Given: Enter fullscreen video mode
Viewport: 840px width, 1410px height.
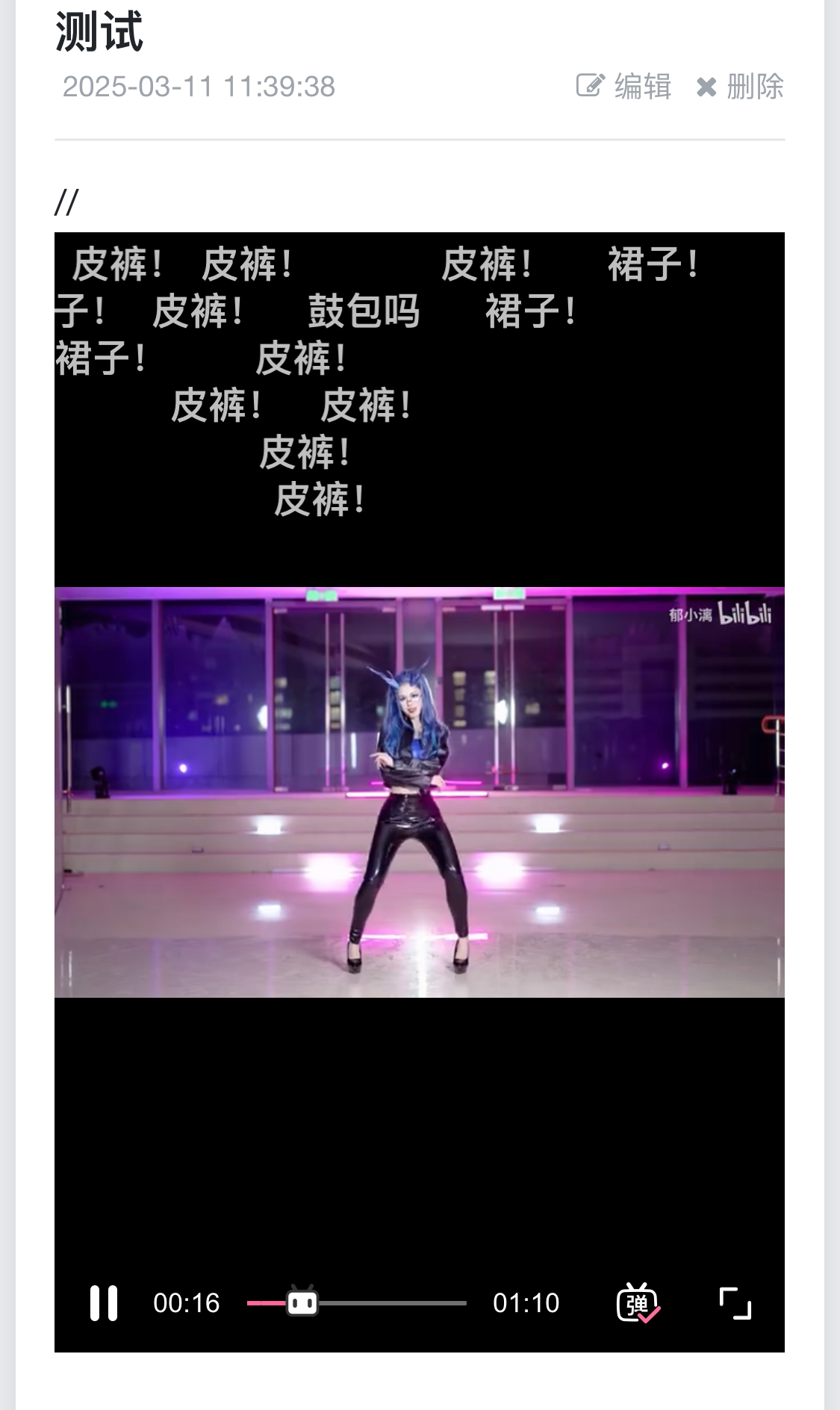Looking at the screenshot, I should click(x=735, y=1303).
